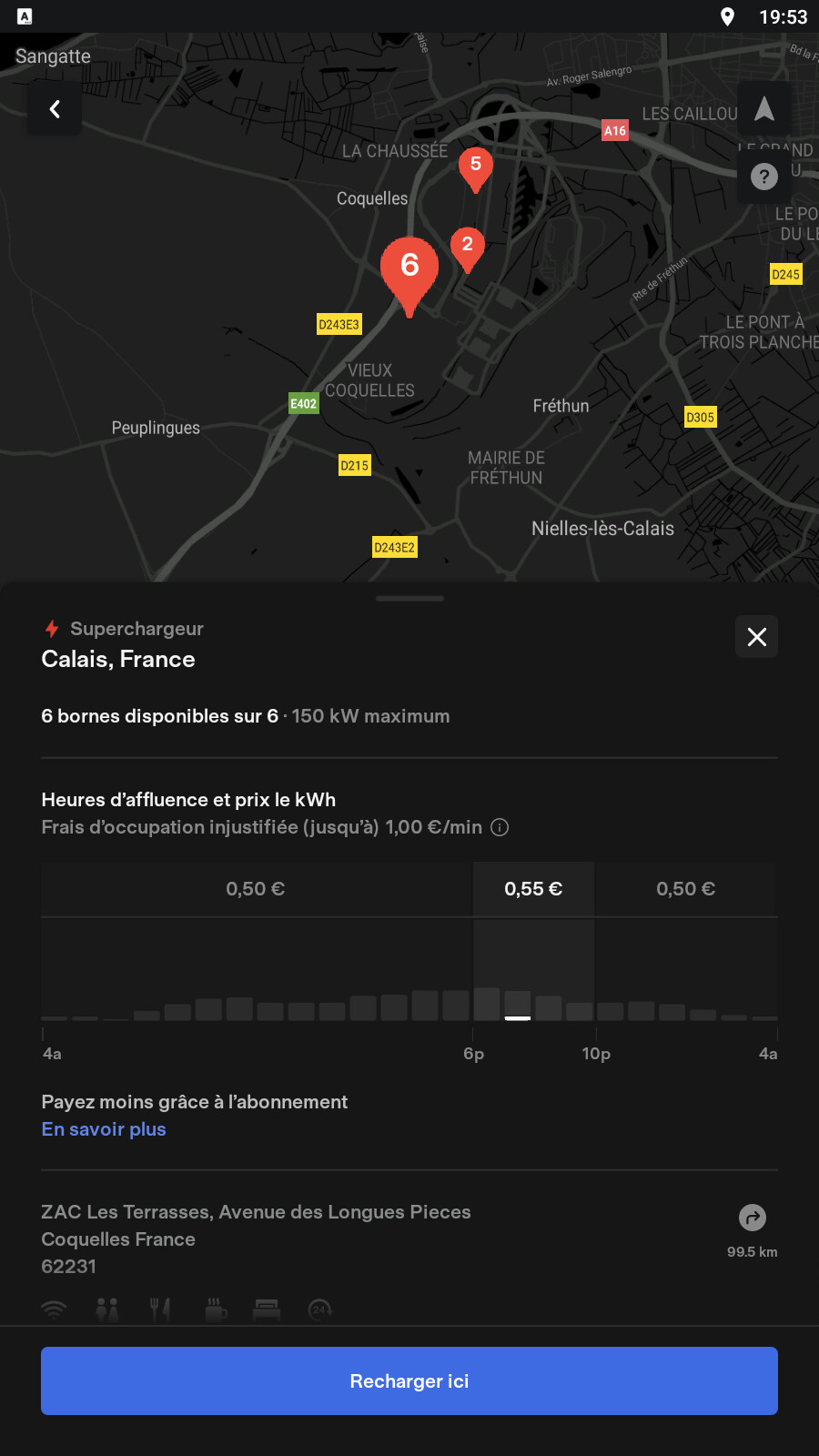Select the 0,55 € price period
The height and width of the screenshot is (1456, 819).
533,889
